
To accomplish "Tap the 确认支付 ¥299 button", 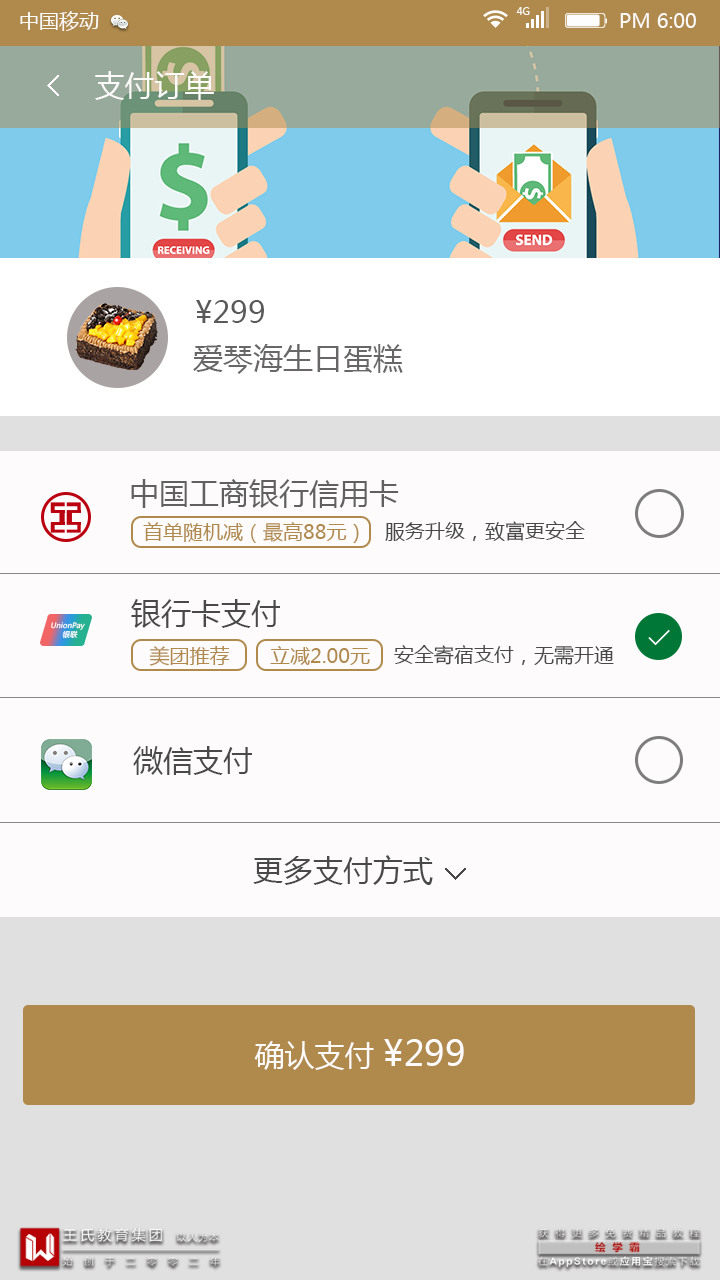I will click(359, 1055).
